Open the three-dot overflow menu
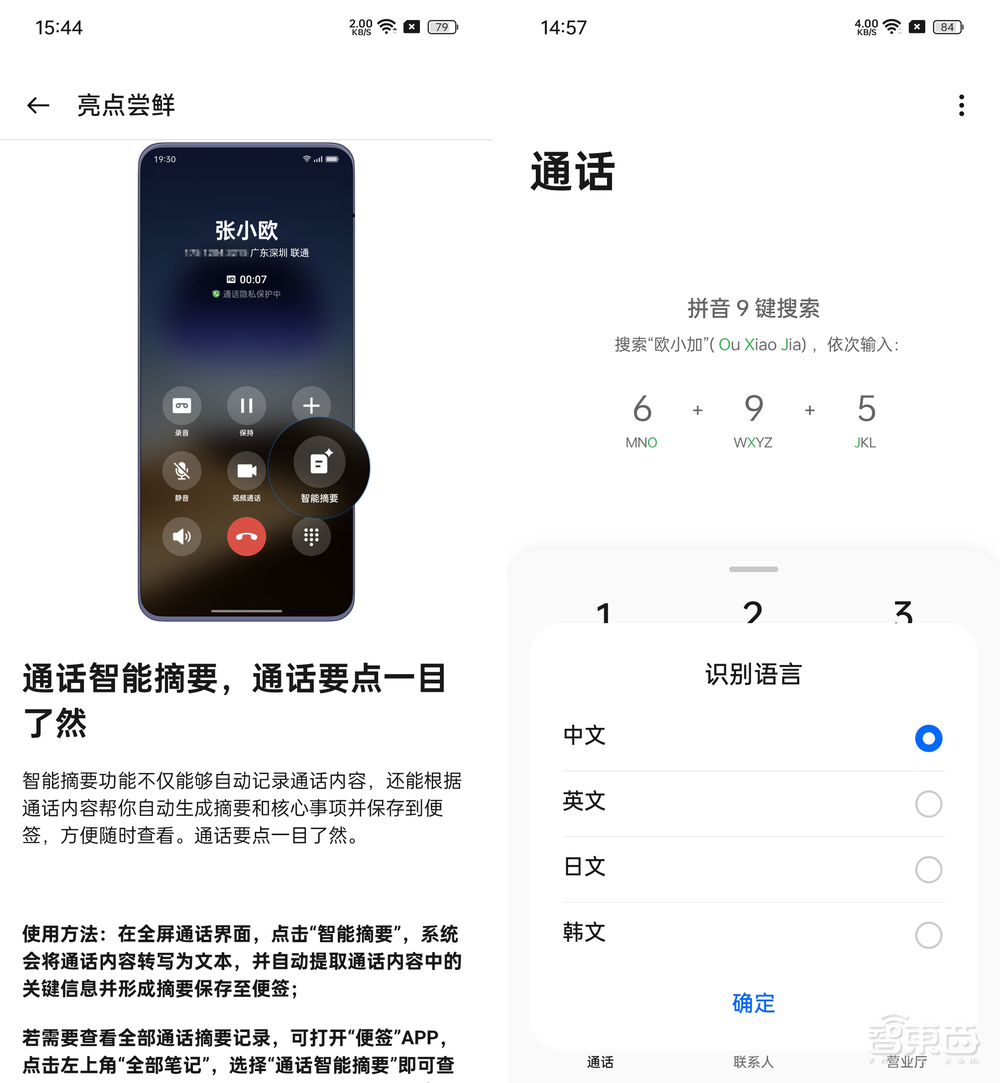Viewport: 1000px width, 1083px height. 961,105
